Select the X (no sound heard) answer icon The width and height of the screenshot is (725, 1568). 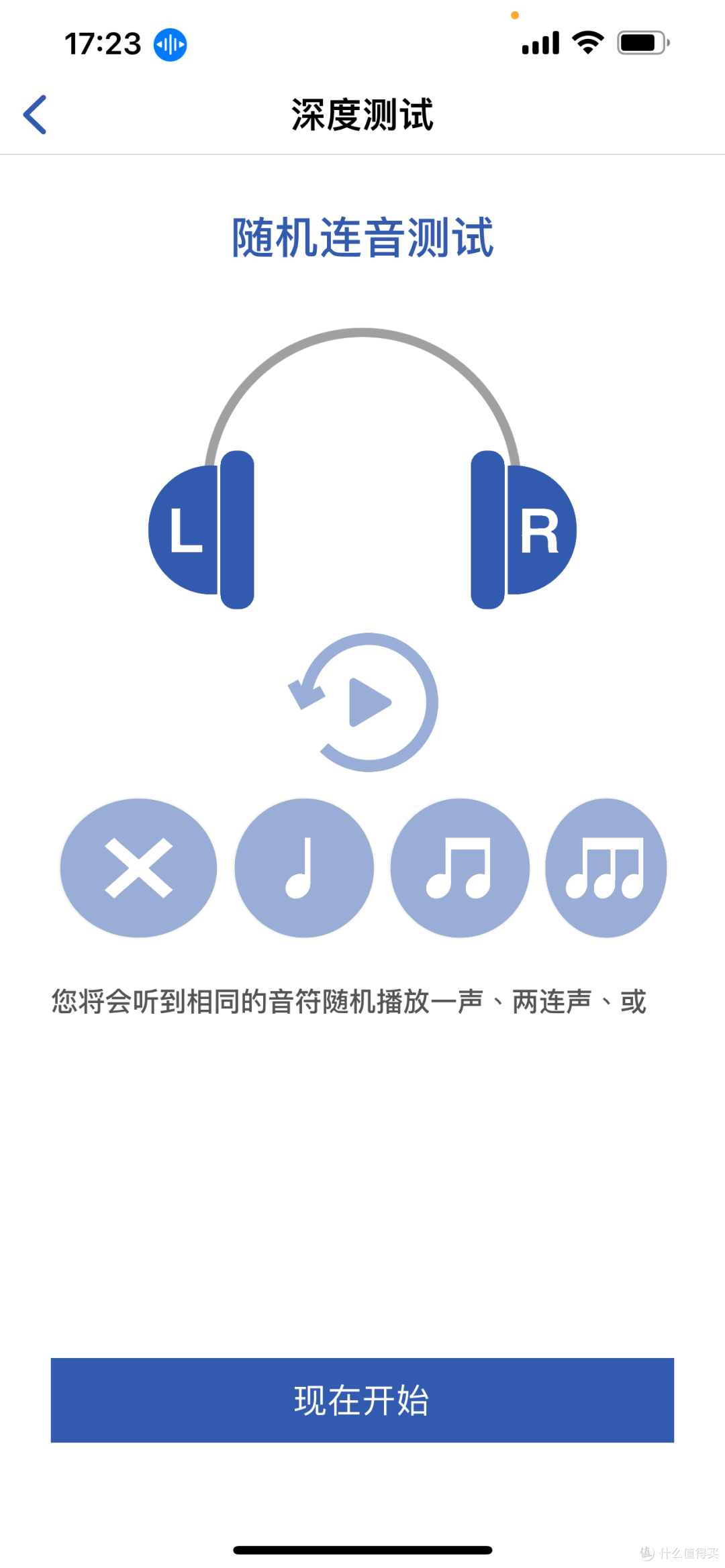tap(138, 868)
